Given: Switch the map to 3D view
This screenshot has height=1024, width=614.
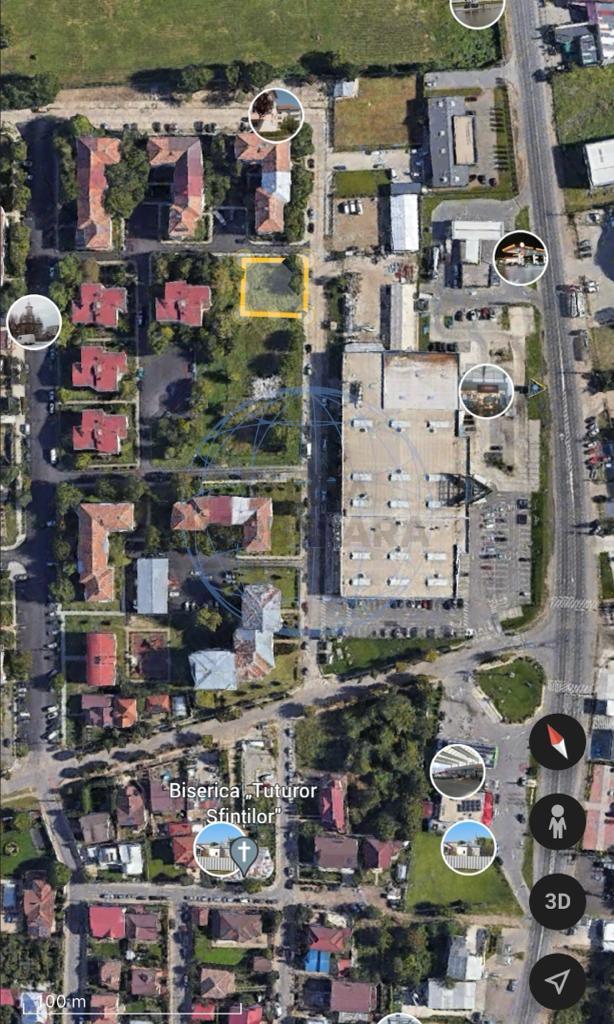Looking at the screenshot, I should click(x=557, y=901).
